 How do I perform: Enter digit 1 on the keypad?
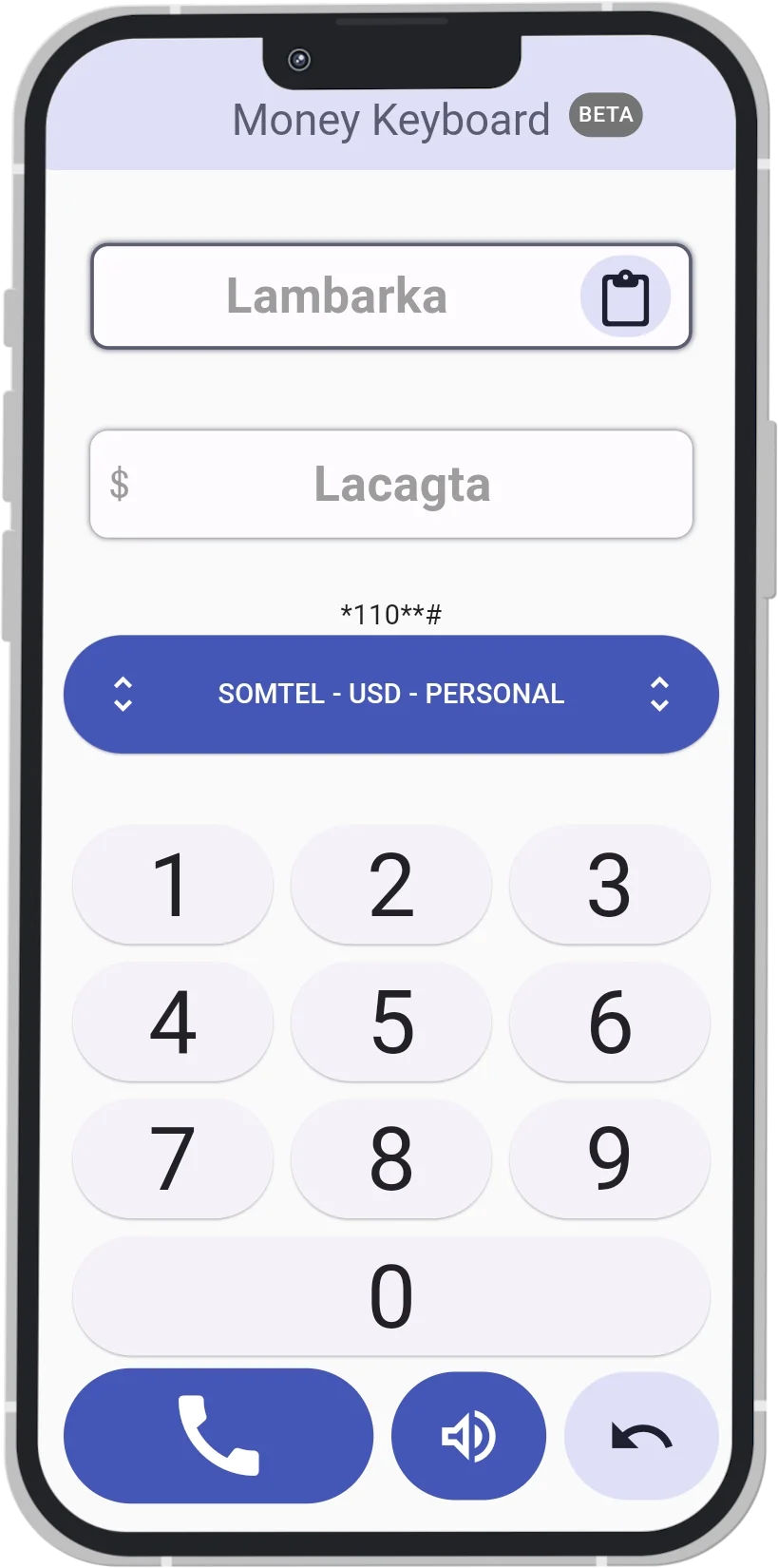(x=173, y=885)
